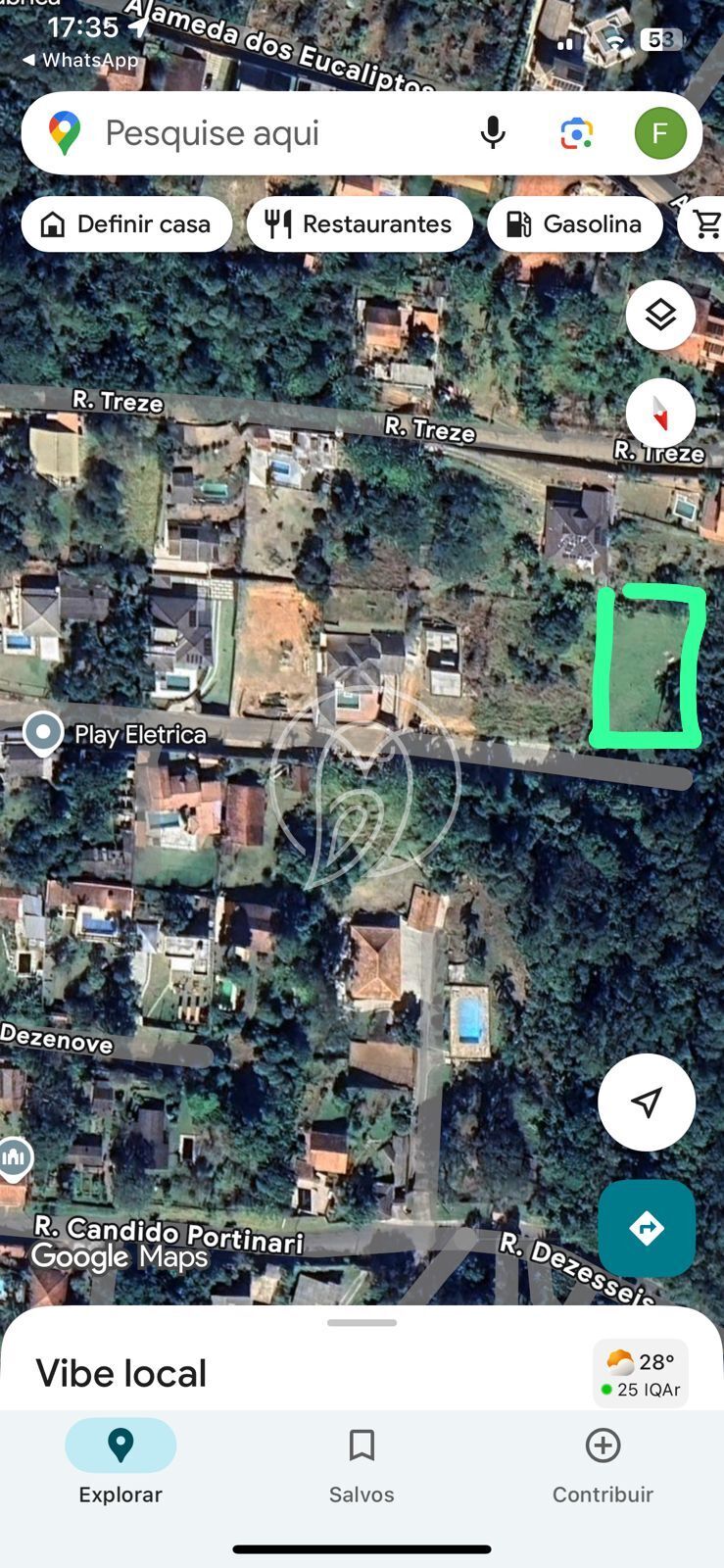Image resolution: width=724 pixels, height=1568 pixels.
Task: Switch to the Explorar tab
Action: pos(121,1461)
